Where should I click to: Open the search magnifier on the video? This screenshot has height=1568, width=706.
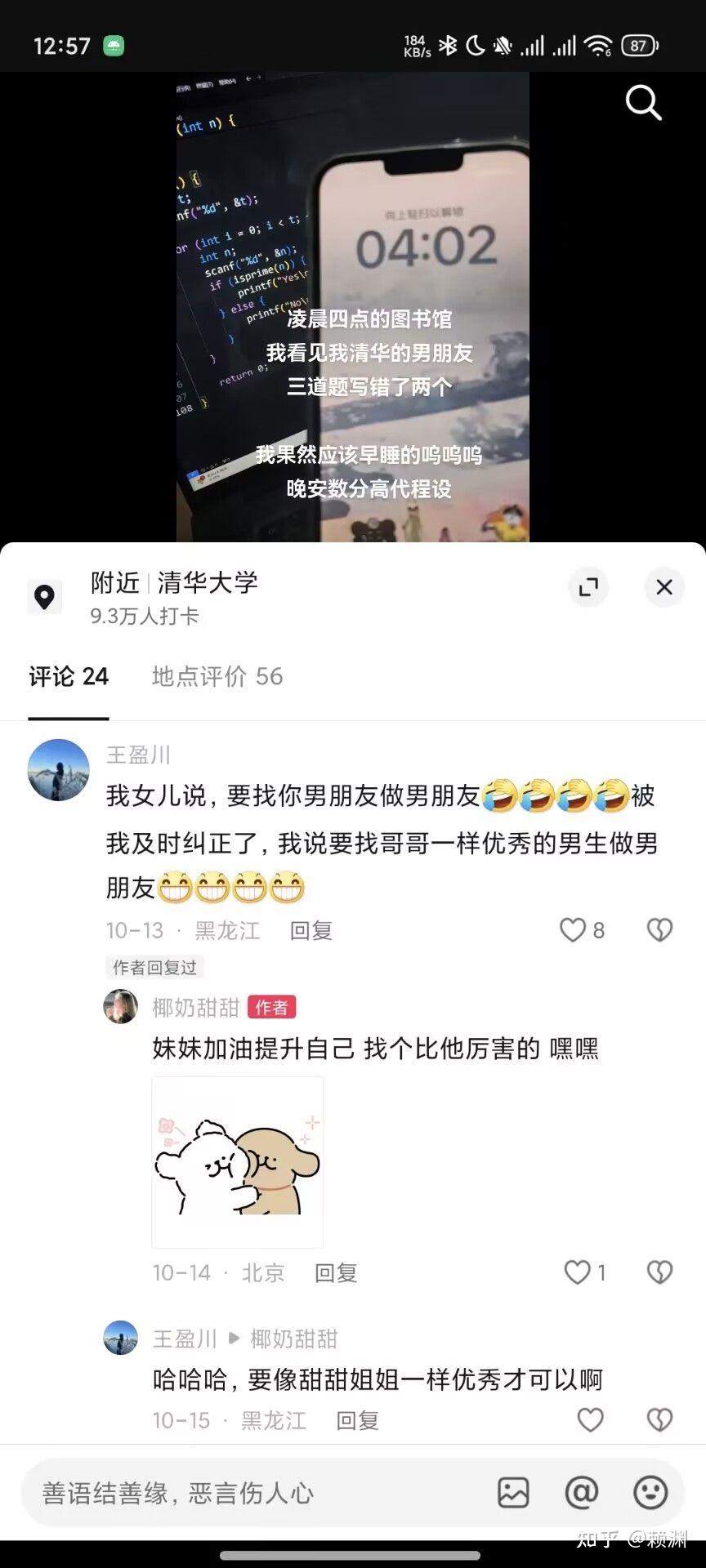643,104
